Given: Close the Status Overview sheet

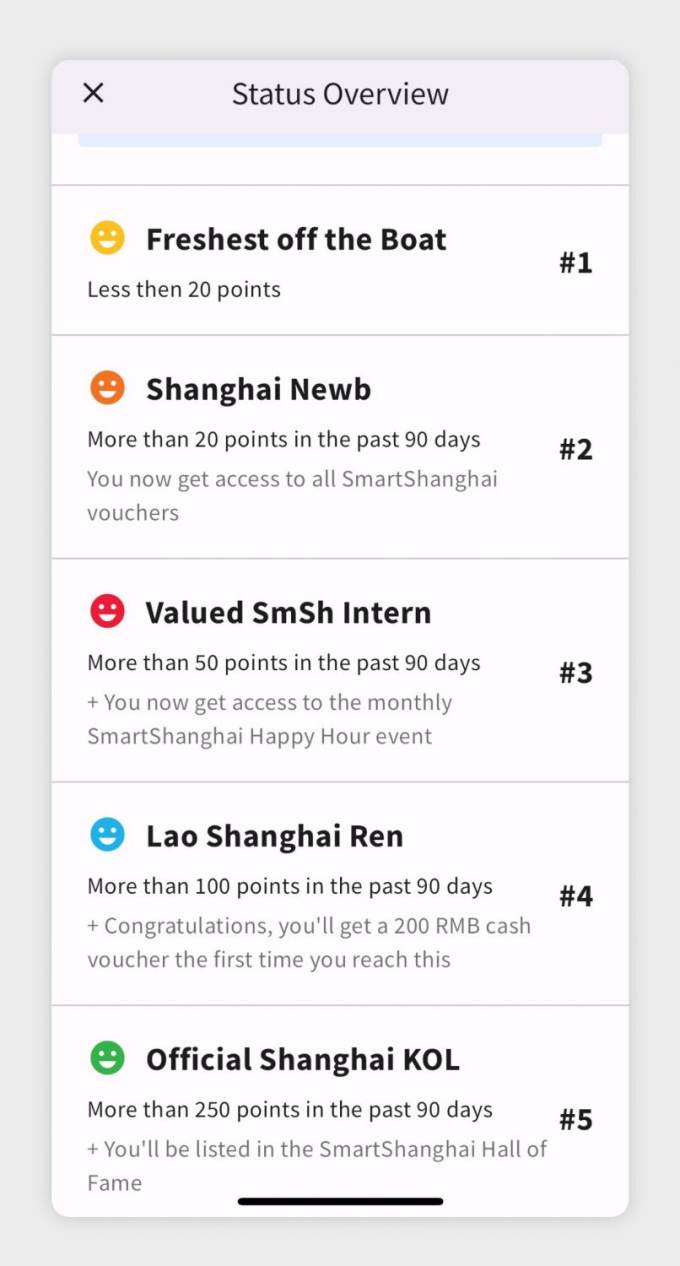Looking at the screenshot, I should pos(93,93).
